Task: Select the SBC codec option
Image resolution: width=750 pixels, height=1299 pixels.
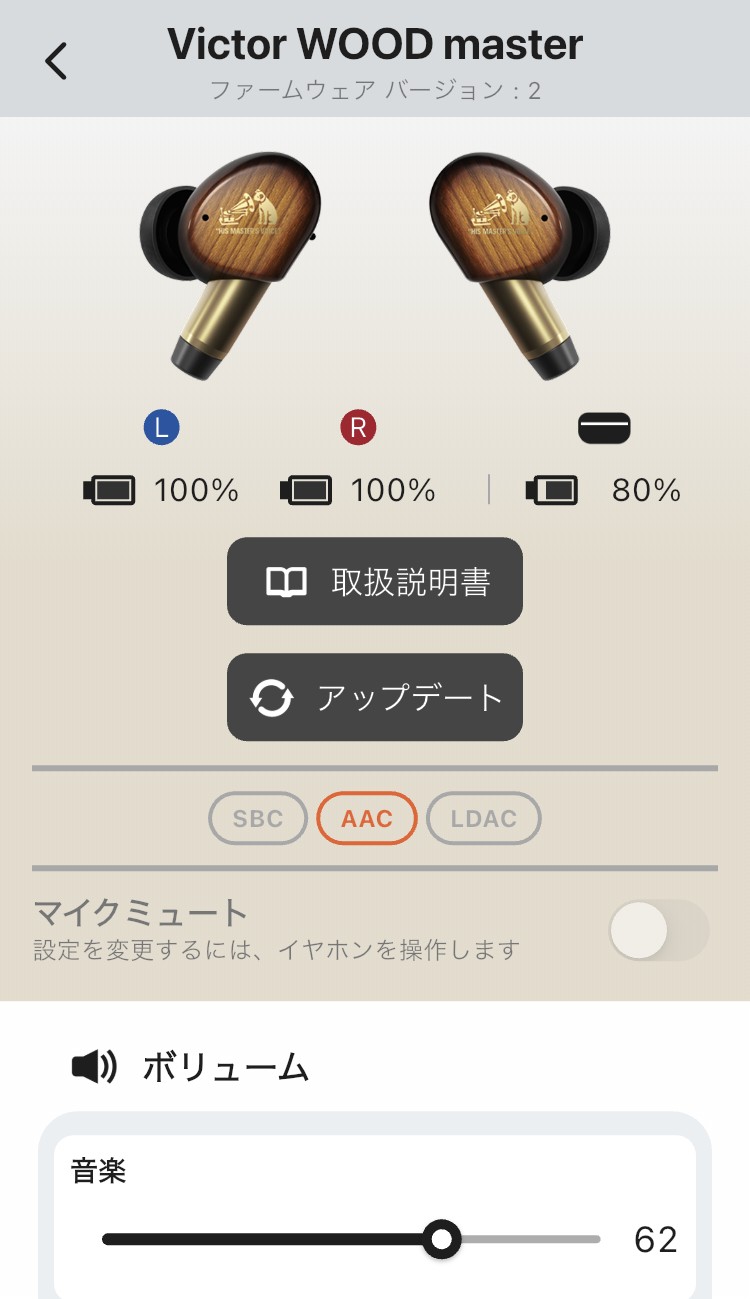Action: click(257, 818)
